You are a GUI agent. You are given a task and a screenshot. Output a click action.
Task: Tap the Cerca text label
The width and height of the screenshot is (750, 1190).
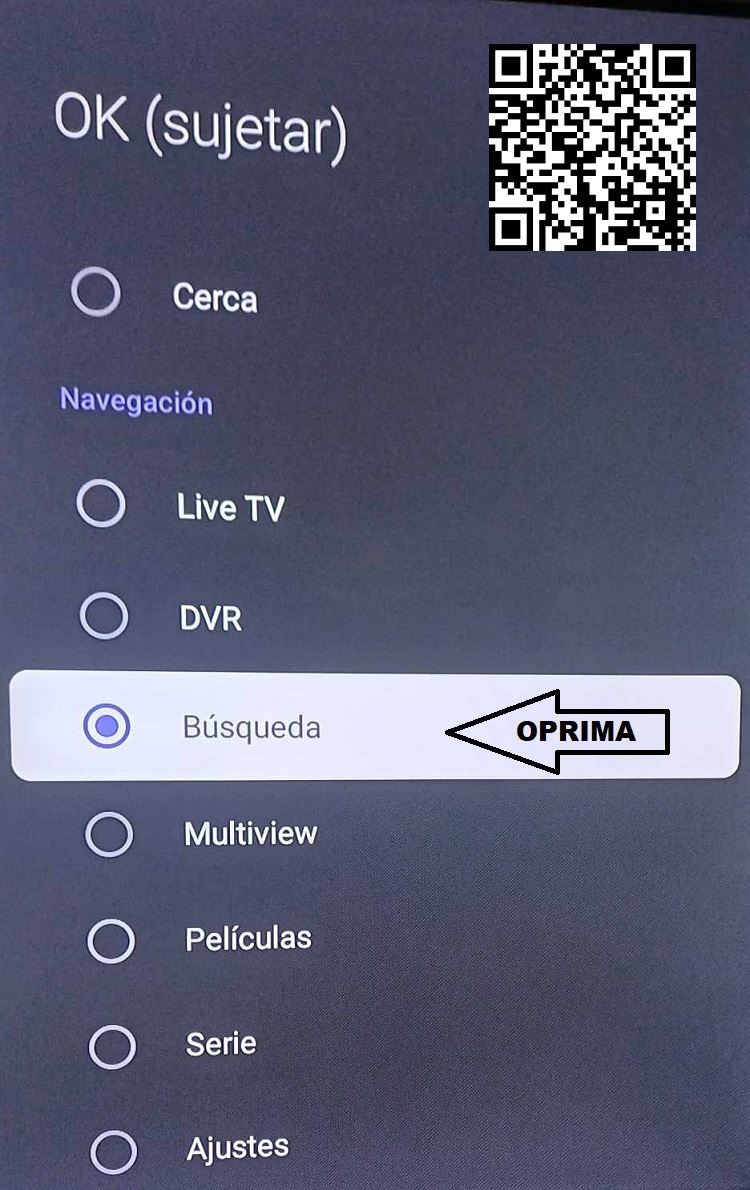[x=215, y=297]
